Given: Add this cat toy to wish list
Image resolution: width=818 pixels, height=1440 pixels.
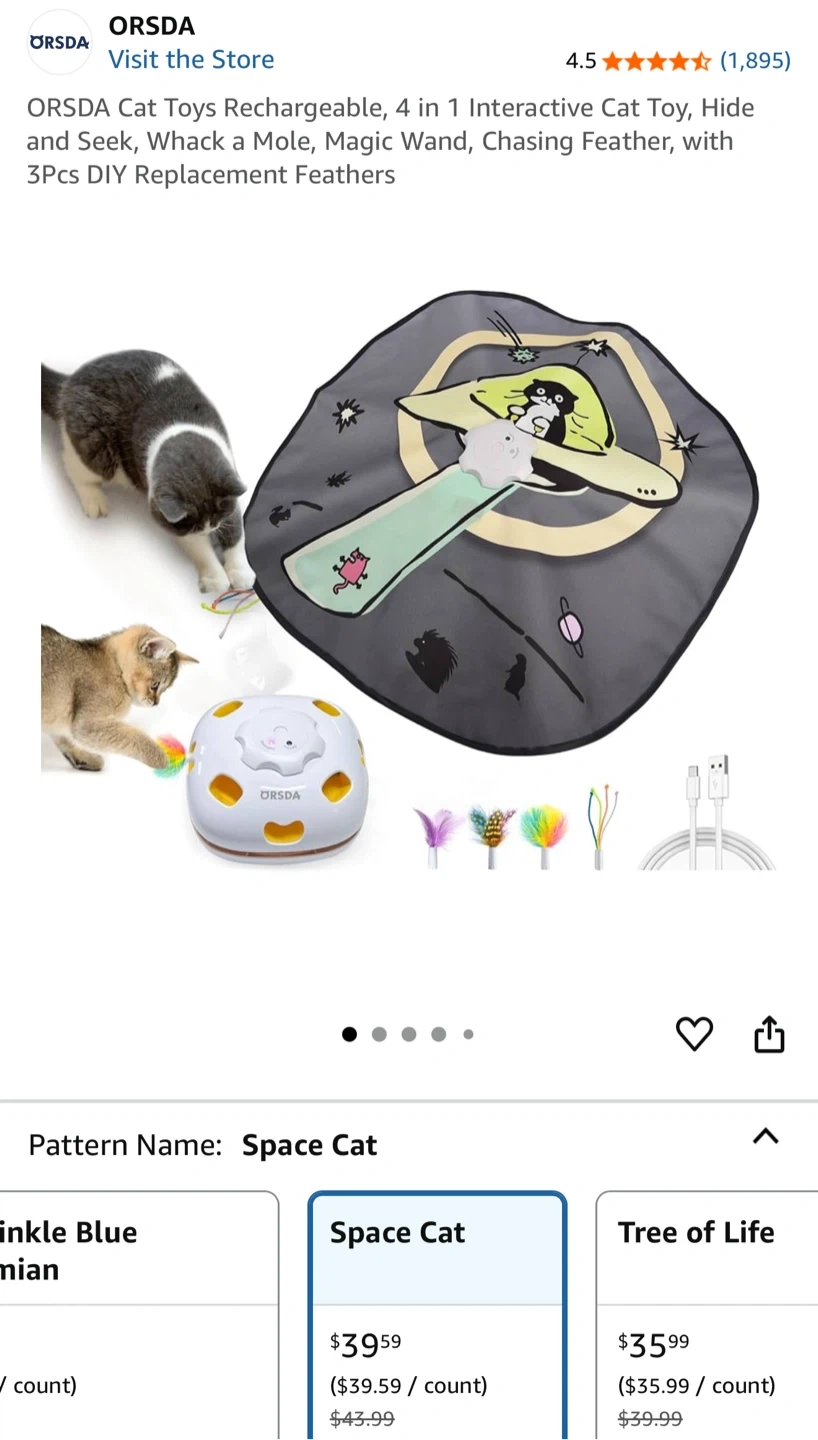Looking at the screenshot, I should click(694, 1034).
